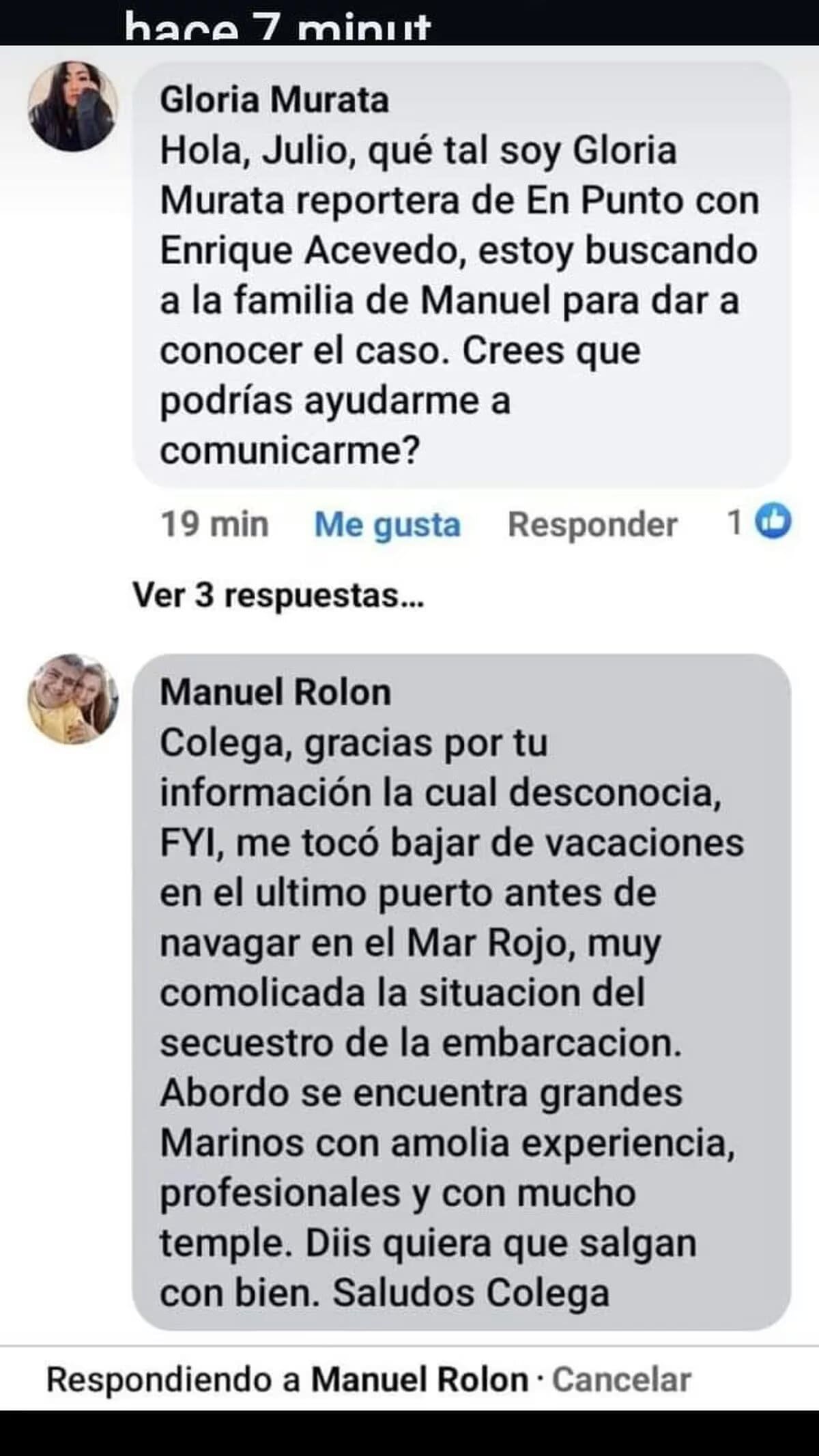Screen dimensions: 819x1456
Task: Like Gloria Murata's comment
Action: tap(387, 525)
